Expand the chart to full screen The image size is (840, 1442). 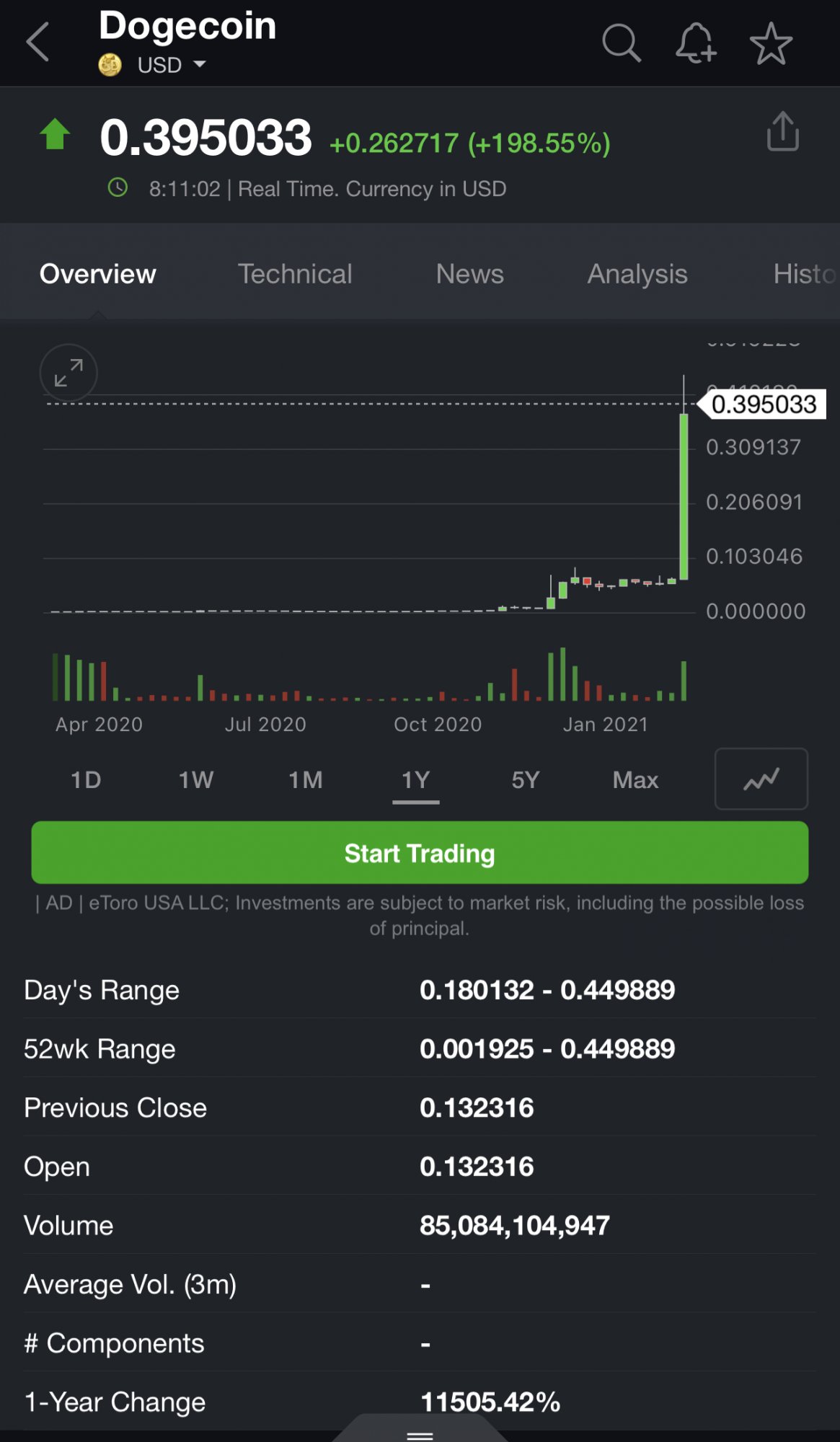click(x=68, y=373)
